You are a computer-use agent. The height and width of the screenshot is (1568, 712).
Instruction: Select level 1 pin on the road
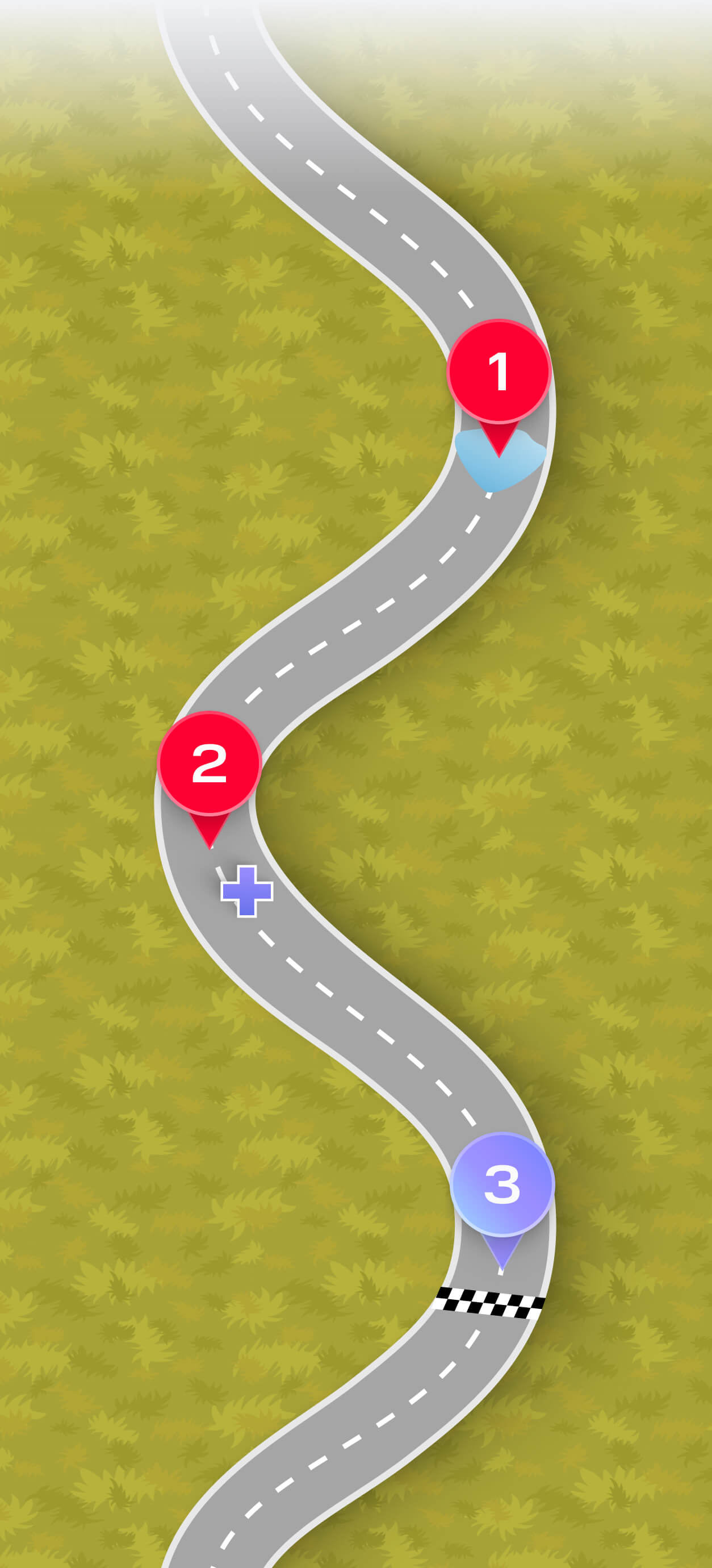click(x=499, y=372)
